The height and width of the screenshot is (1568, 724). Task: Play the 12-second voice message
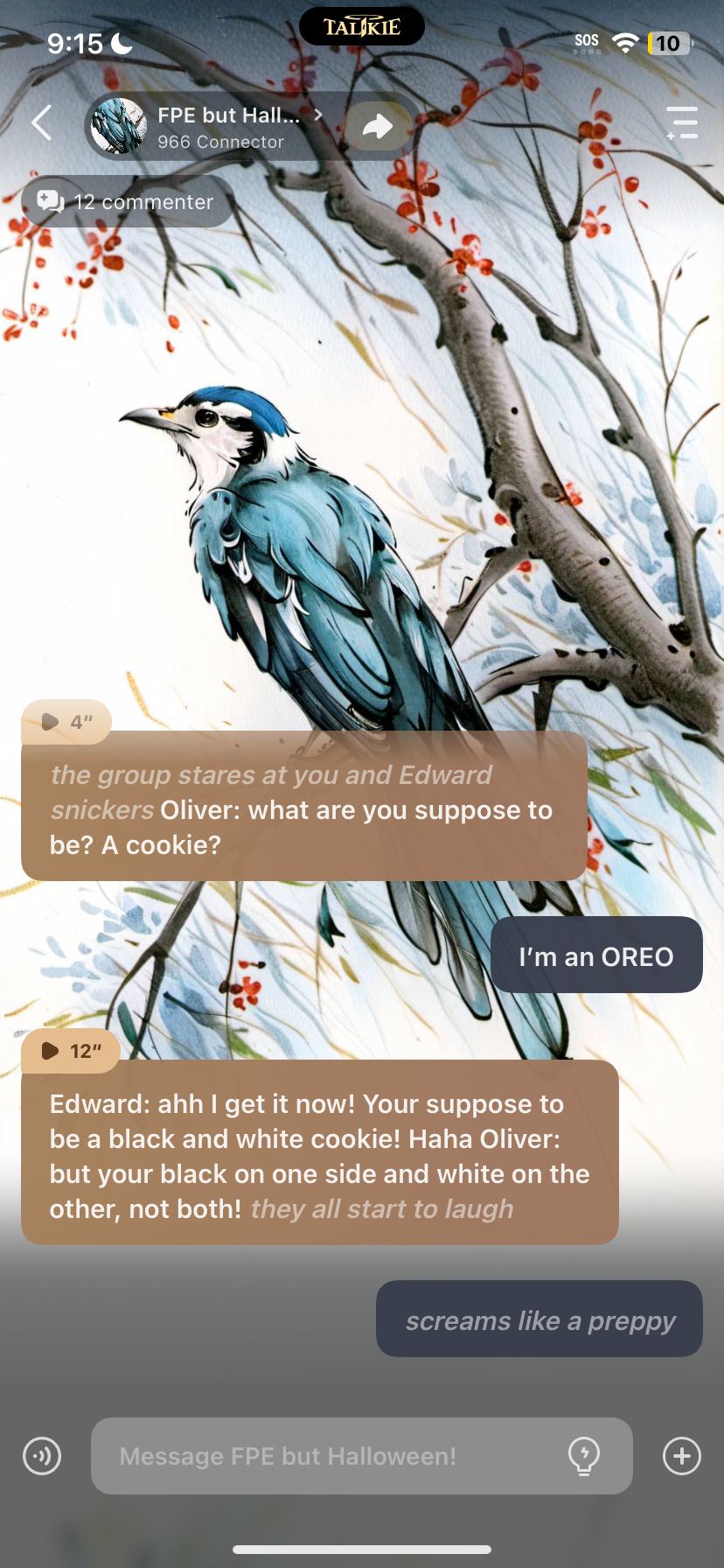(x=70, y=1051)
